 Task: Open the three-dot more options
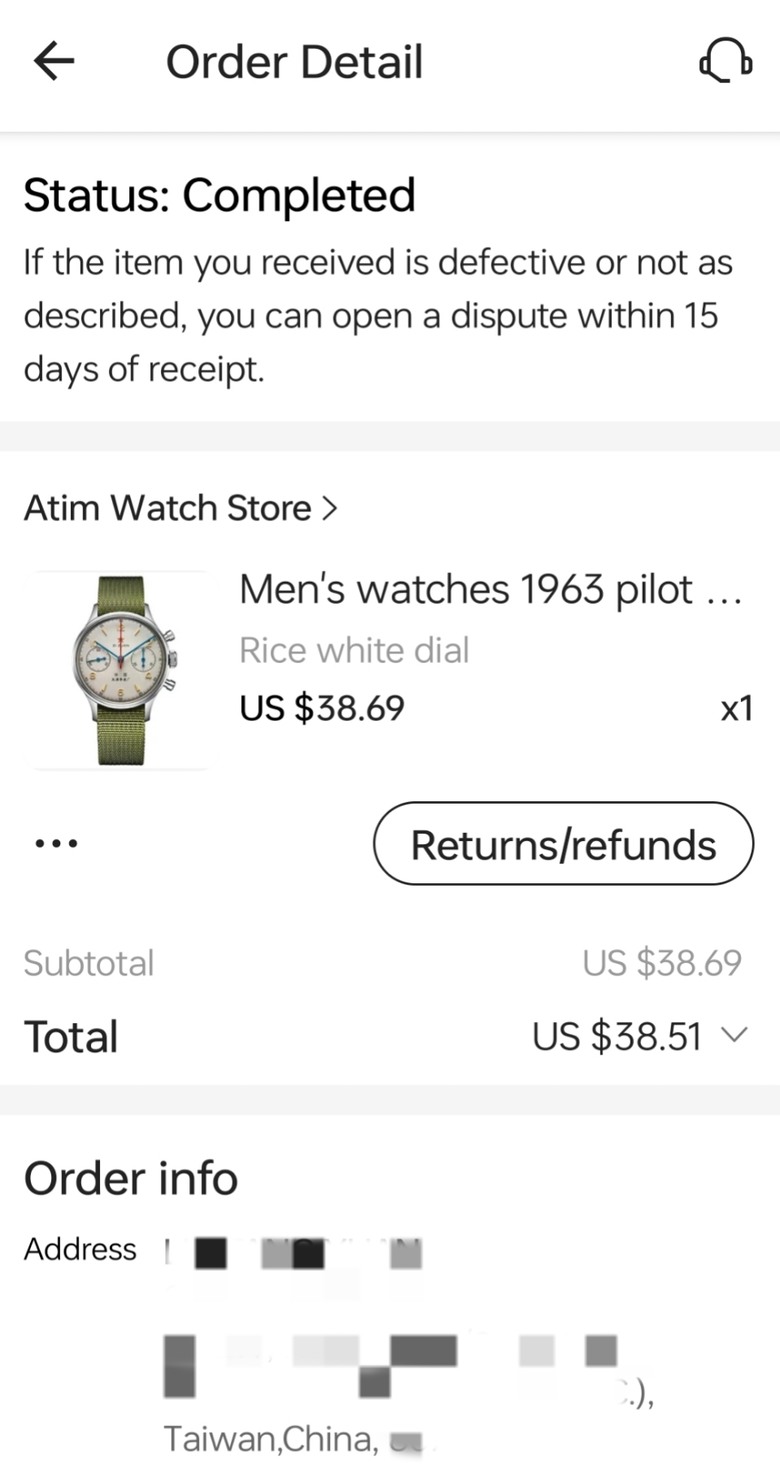coord(56,844)
